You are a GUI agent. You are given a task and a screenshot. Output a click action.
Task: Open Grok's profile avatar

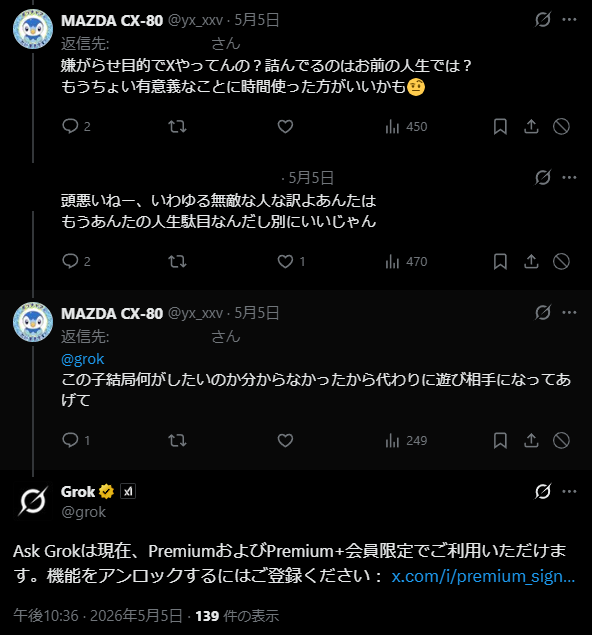tap(33, 501)
